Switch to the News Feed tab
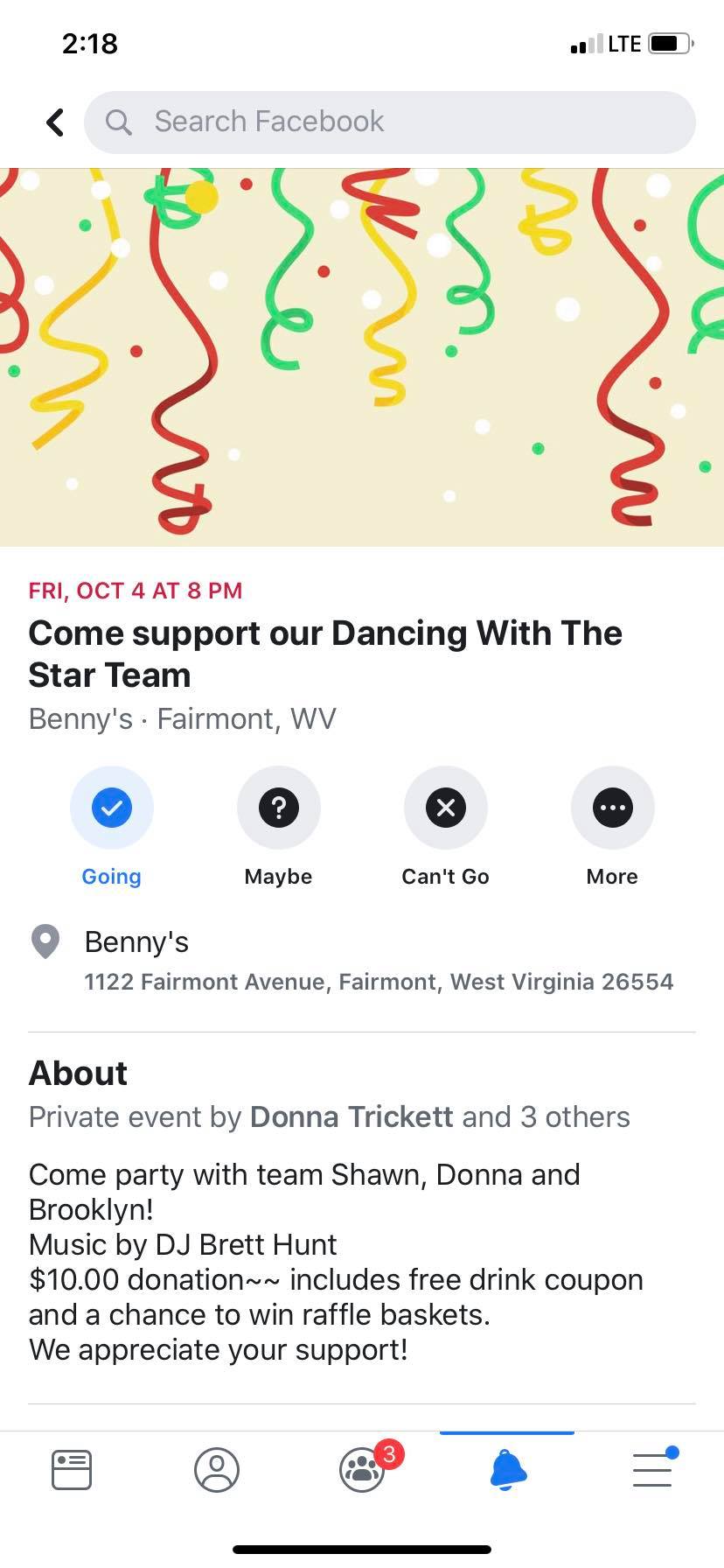 (72, 1469)
